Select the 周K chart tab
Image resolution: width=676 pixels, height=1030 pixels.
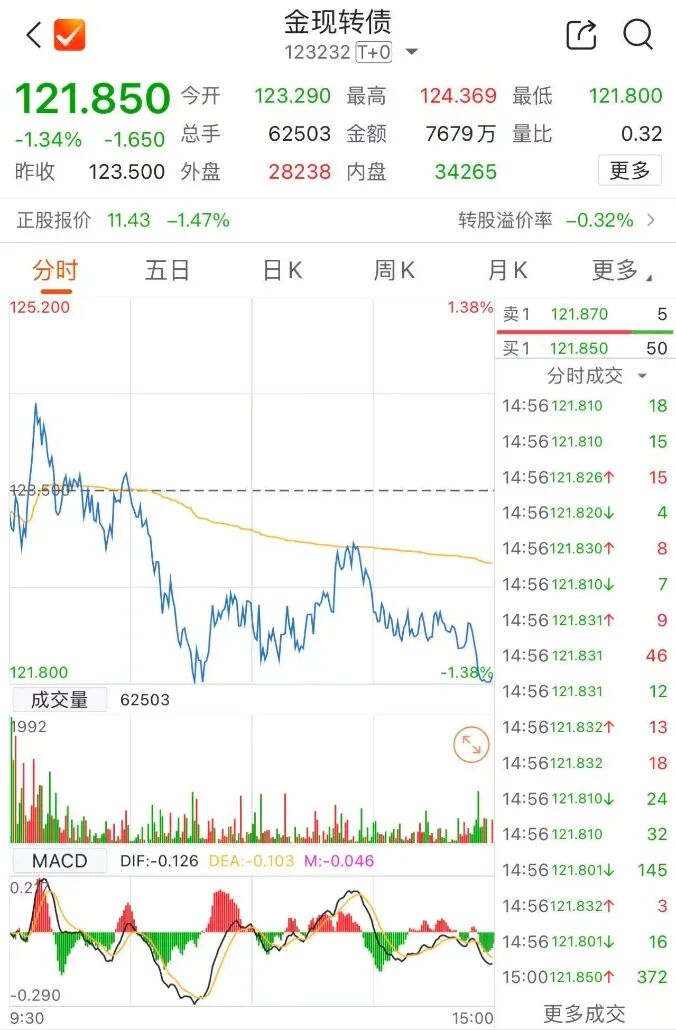click(394, 270)
